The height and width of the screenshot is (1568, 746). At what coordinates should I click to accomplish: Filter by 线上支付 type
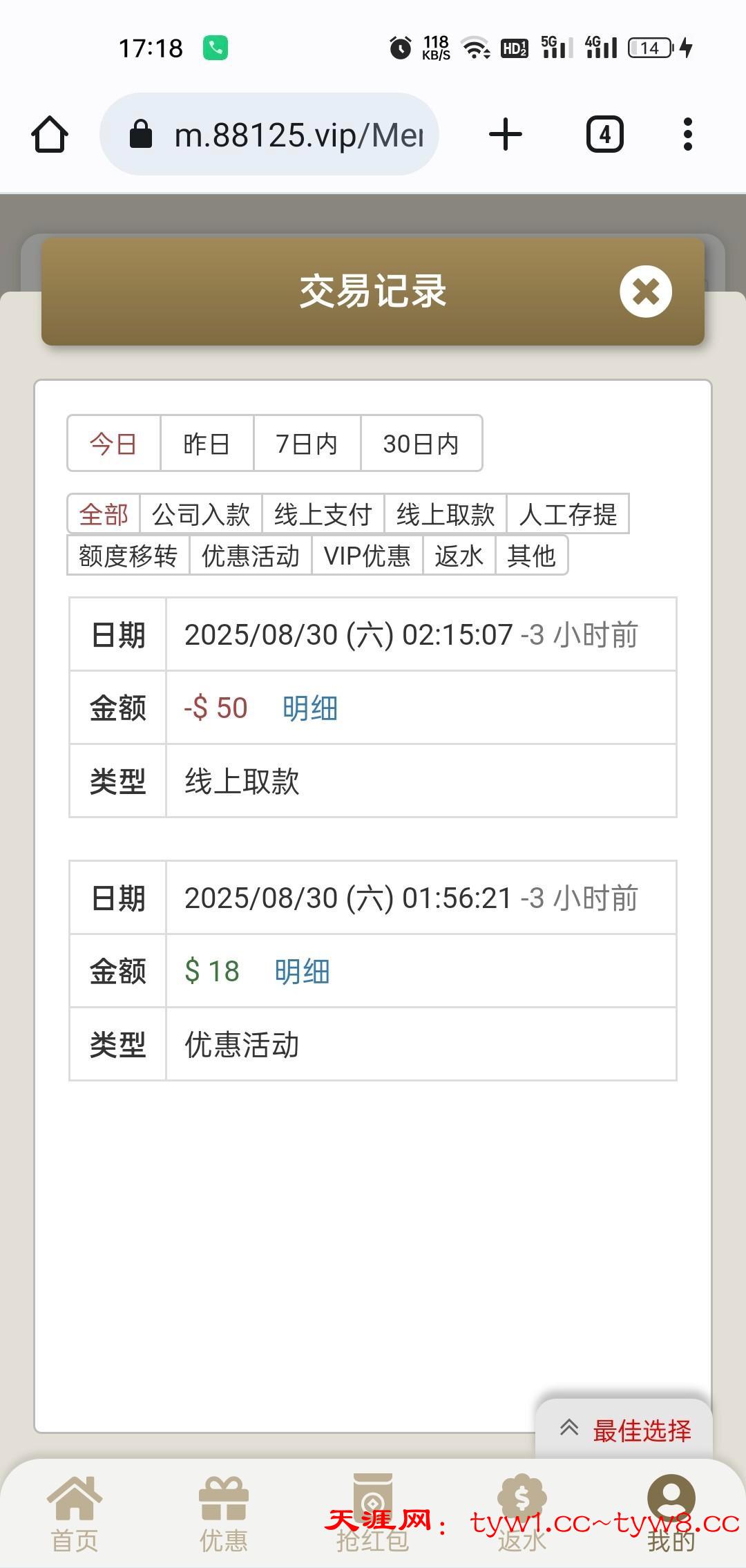tap(323, 514)
